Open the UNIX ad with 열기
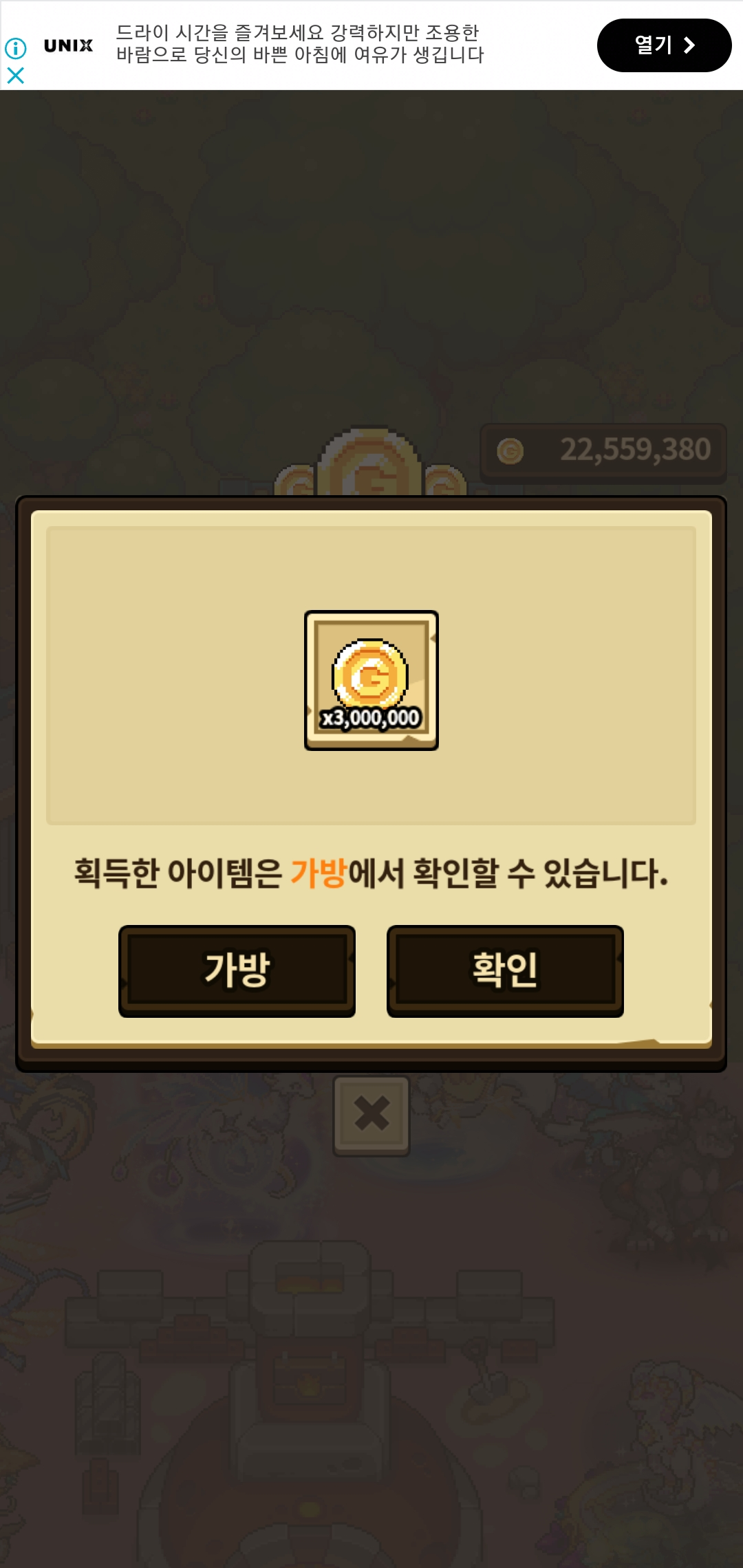743x1568 pixels. pos(664,45)
